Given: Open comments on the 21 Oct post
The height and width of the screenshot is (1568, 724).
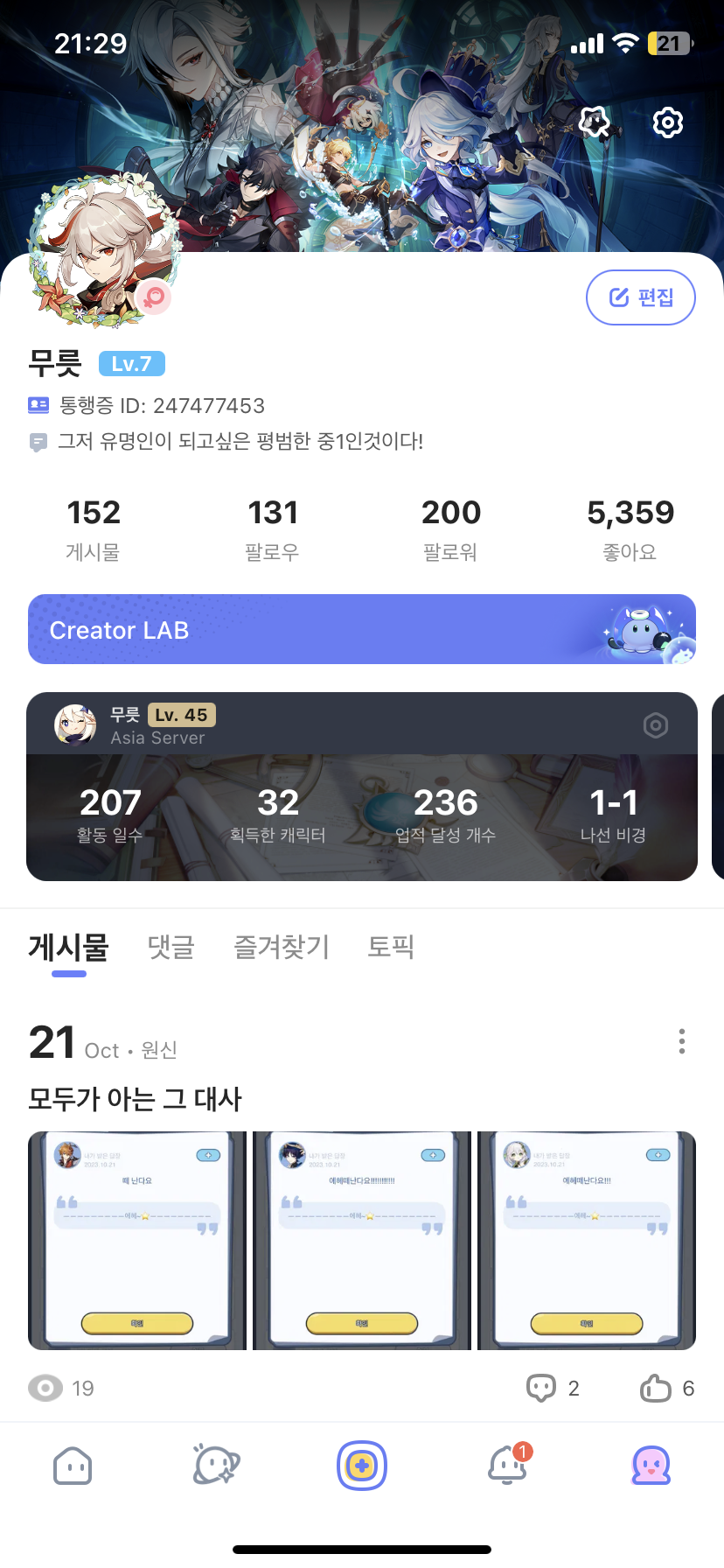Looking at the screenshot, I should point(552,1388).
